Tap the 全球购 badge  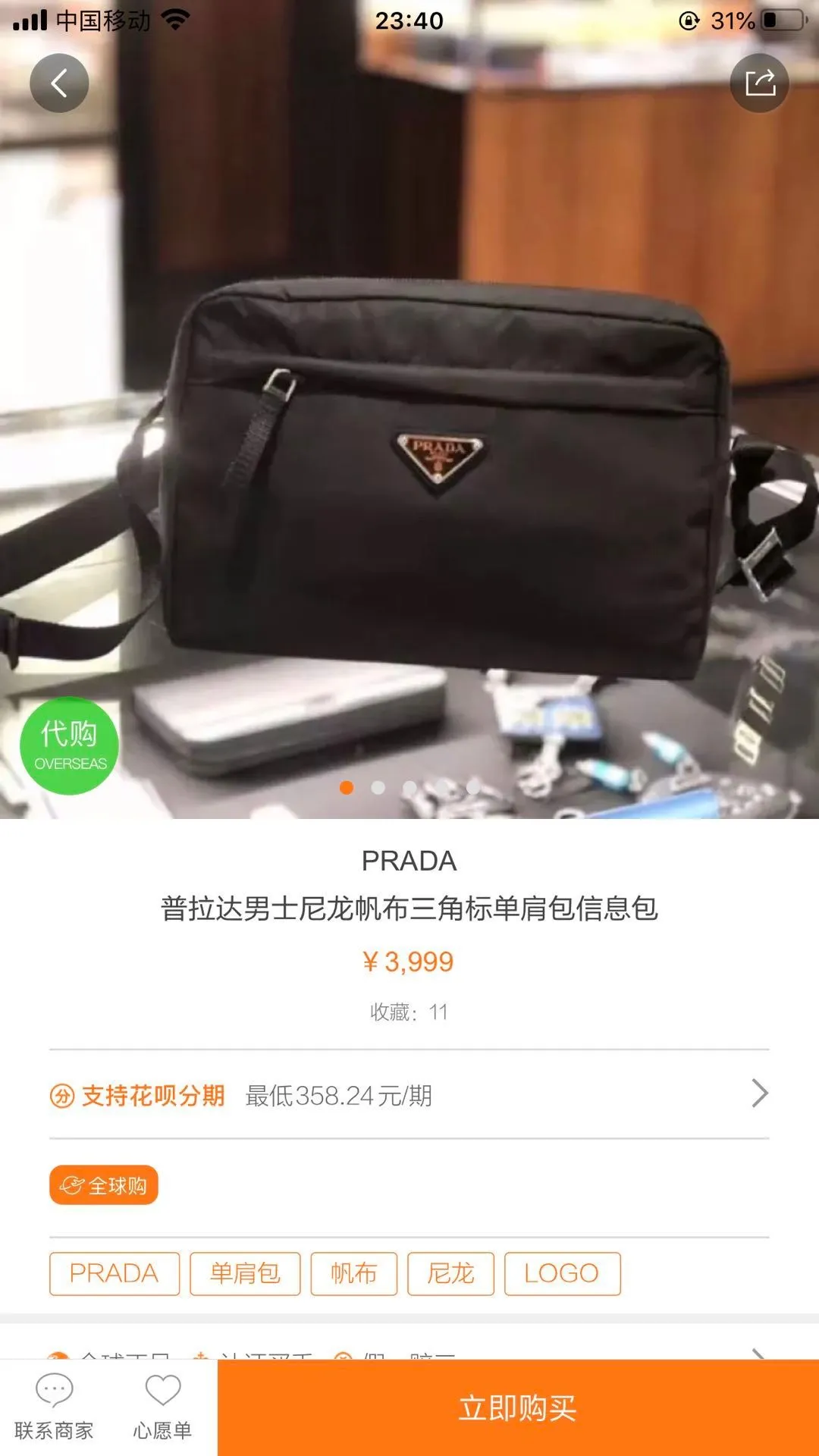click(x=104, y=1185)
